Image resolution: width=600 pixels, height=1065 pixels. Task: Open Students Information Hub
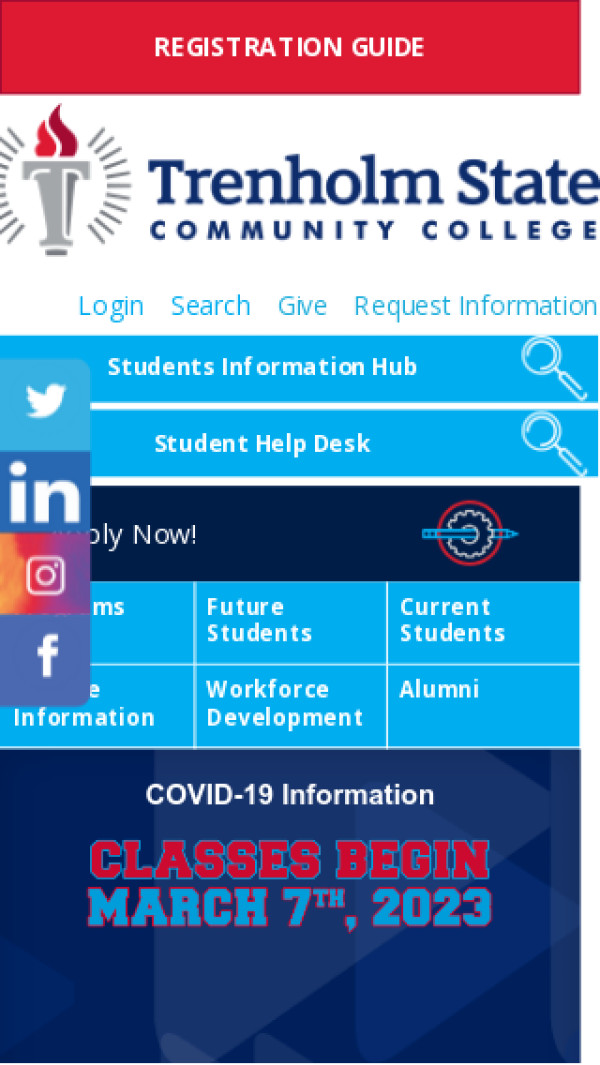(262, 367)
